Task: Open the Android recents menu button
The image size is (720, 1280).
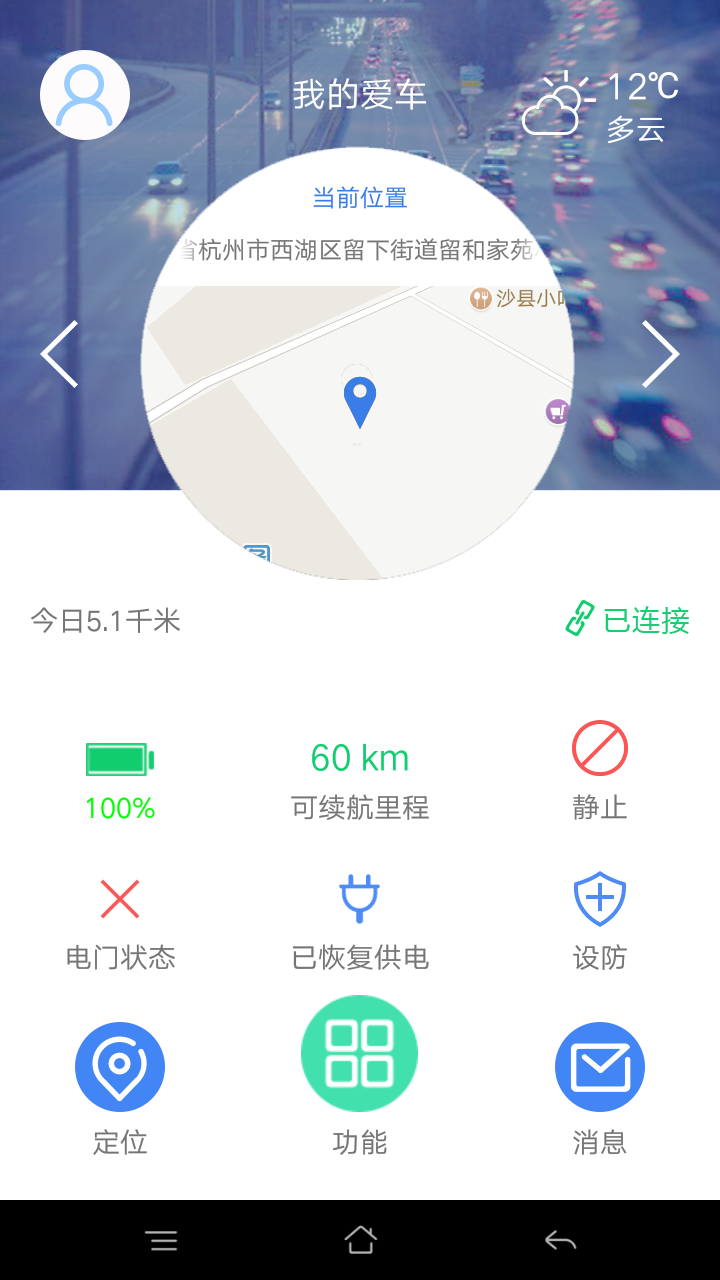Action: point(162,1240)
